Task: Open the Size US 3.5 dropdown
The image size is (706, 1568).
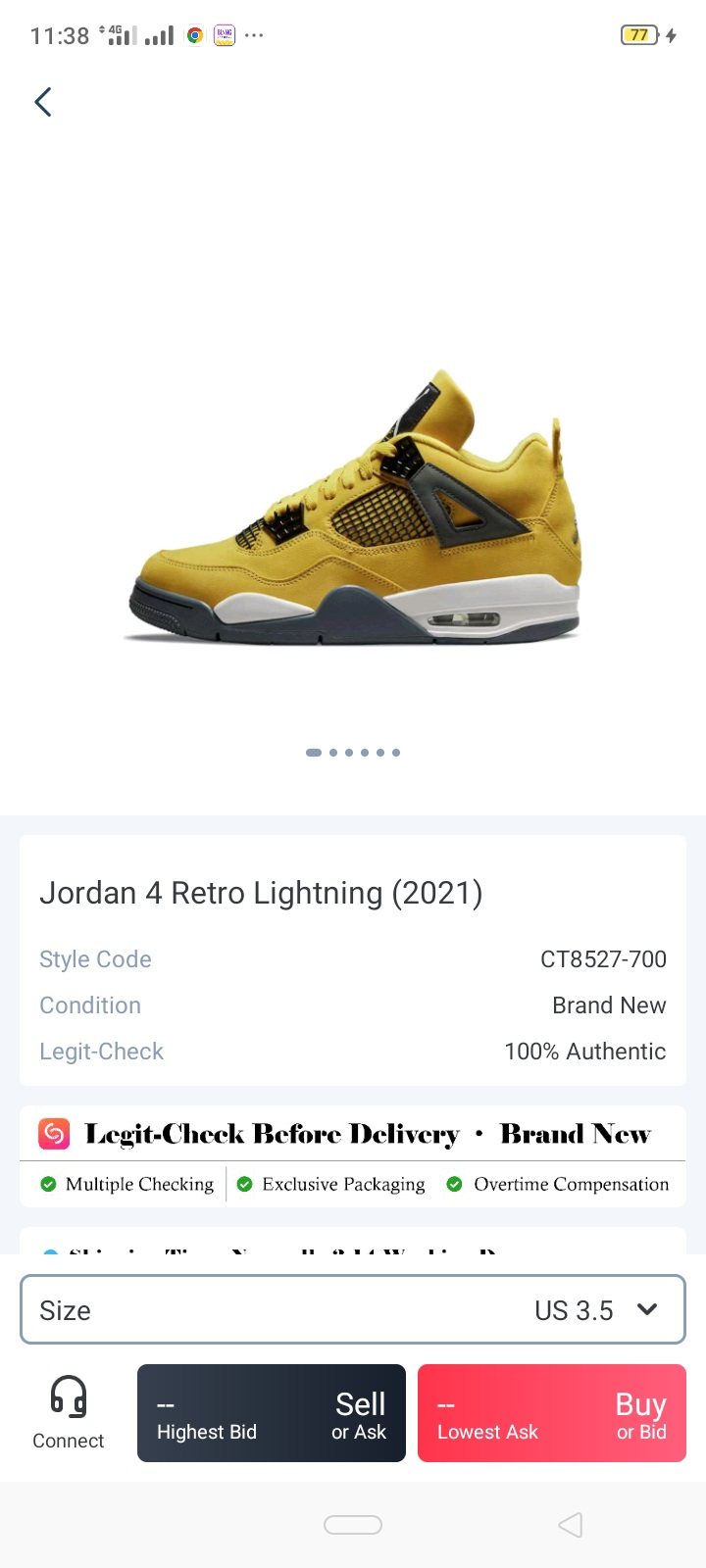Action: point(353,1309)
